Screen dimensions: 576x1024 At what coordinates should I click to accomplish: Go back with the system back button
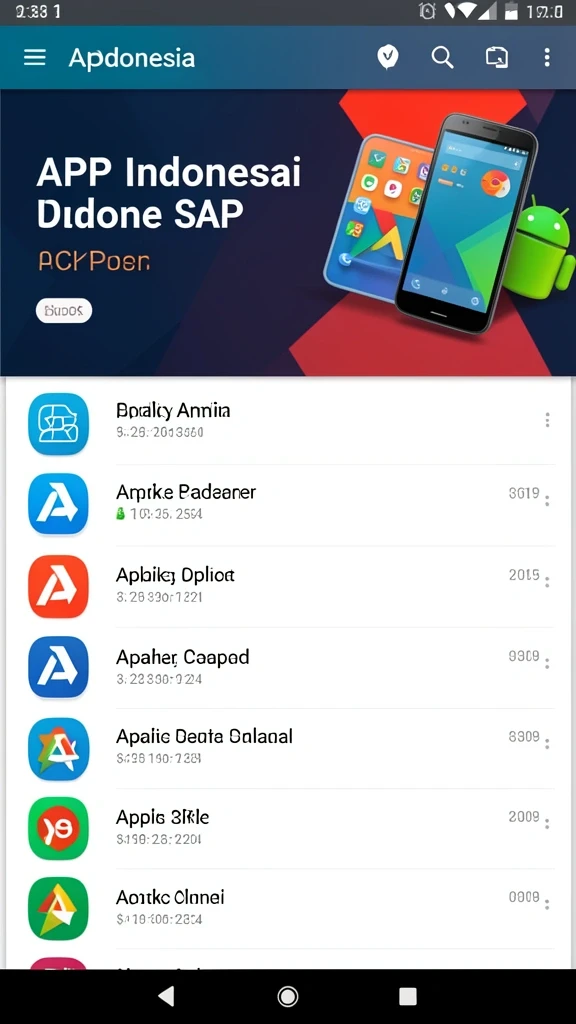[x=167, y=996]
